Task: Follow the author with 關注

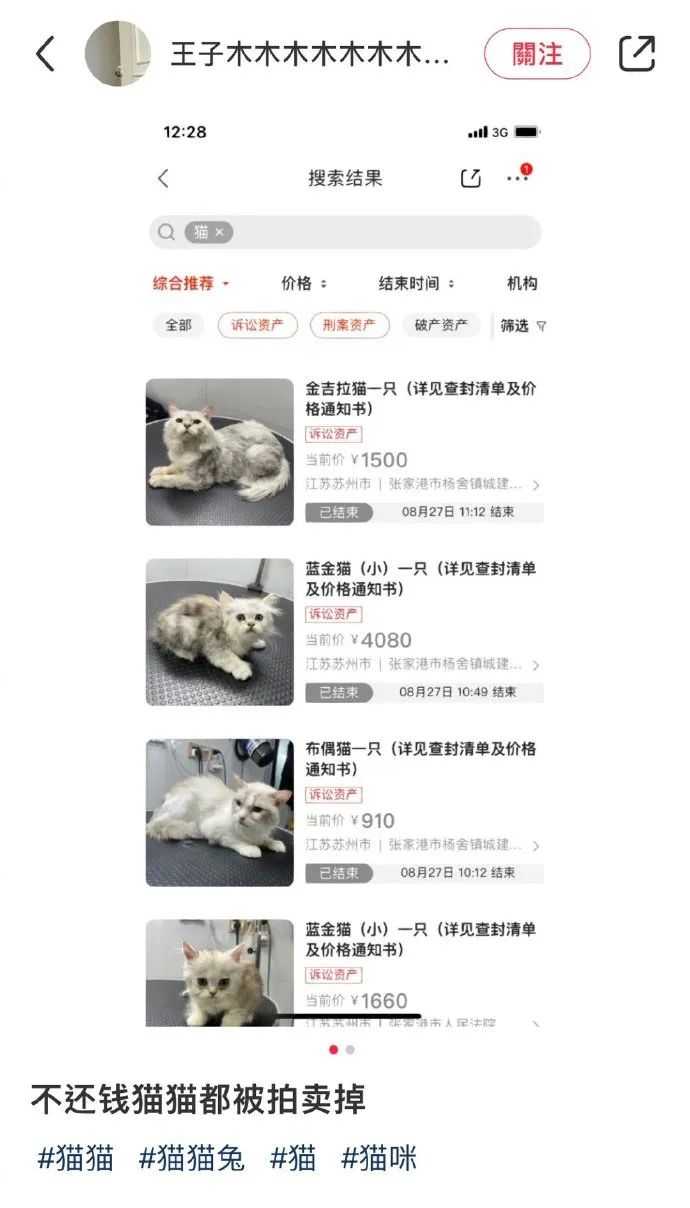Action: pos(537,54)
